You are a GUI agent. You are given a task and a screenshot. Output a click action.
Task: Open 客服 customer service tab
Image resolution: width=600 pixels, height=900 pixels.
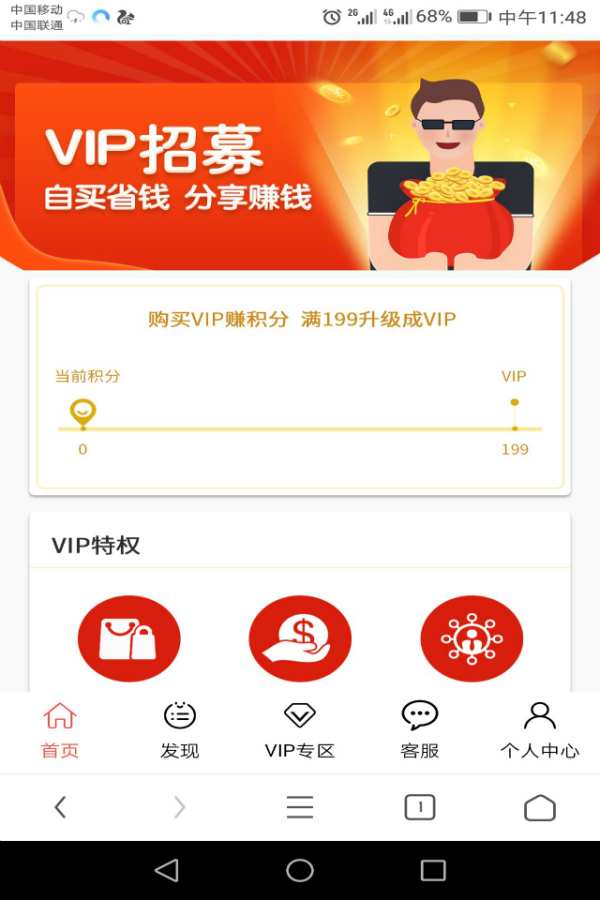point(420,730)
